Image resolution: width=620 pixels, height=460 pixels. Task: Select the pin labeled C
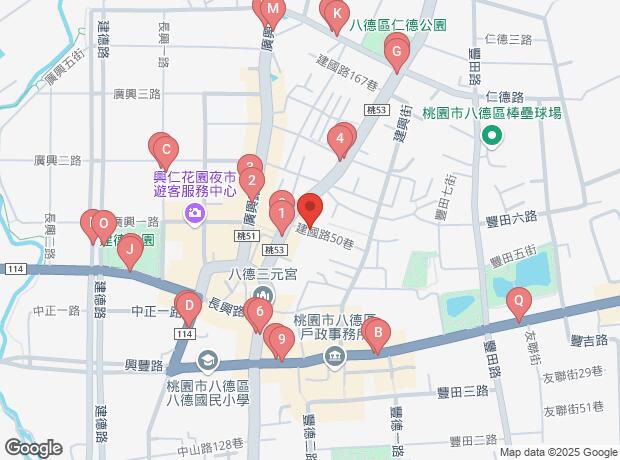[167, 153]
